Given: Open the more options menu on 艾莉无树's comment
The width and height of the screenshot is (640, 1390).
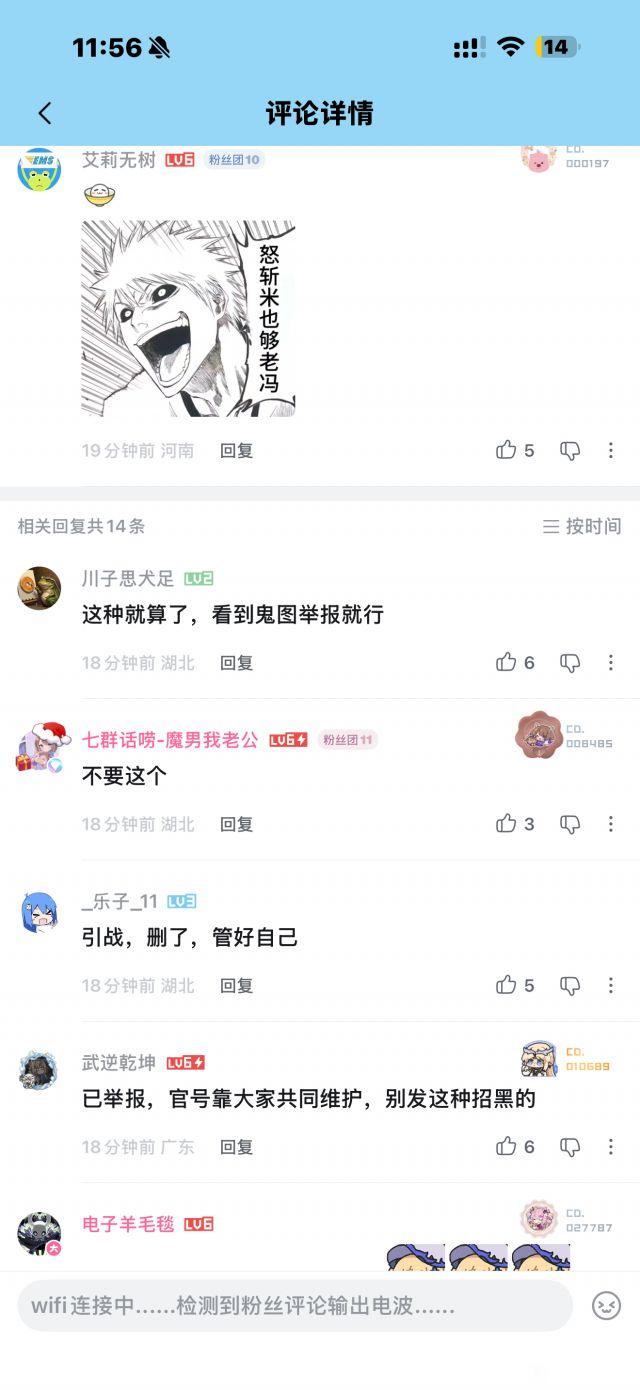Looking at the screenshot, I should tap(610, 450).
